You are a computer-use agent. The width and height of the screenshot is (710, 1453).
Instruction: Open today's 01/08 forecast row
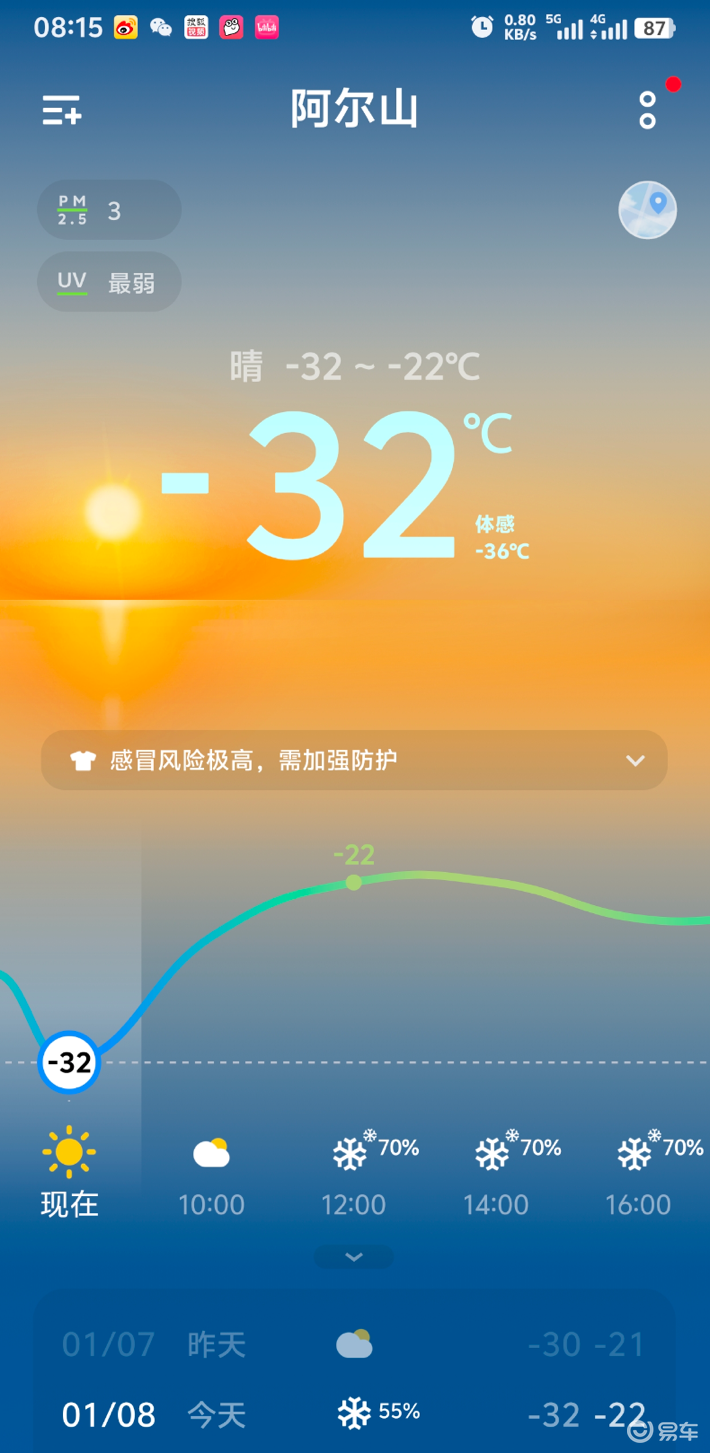tap(354, 1414)
